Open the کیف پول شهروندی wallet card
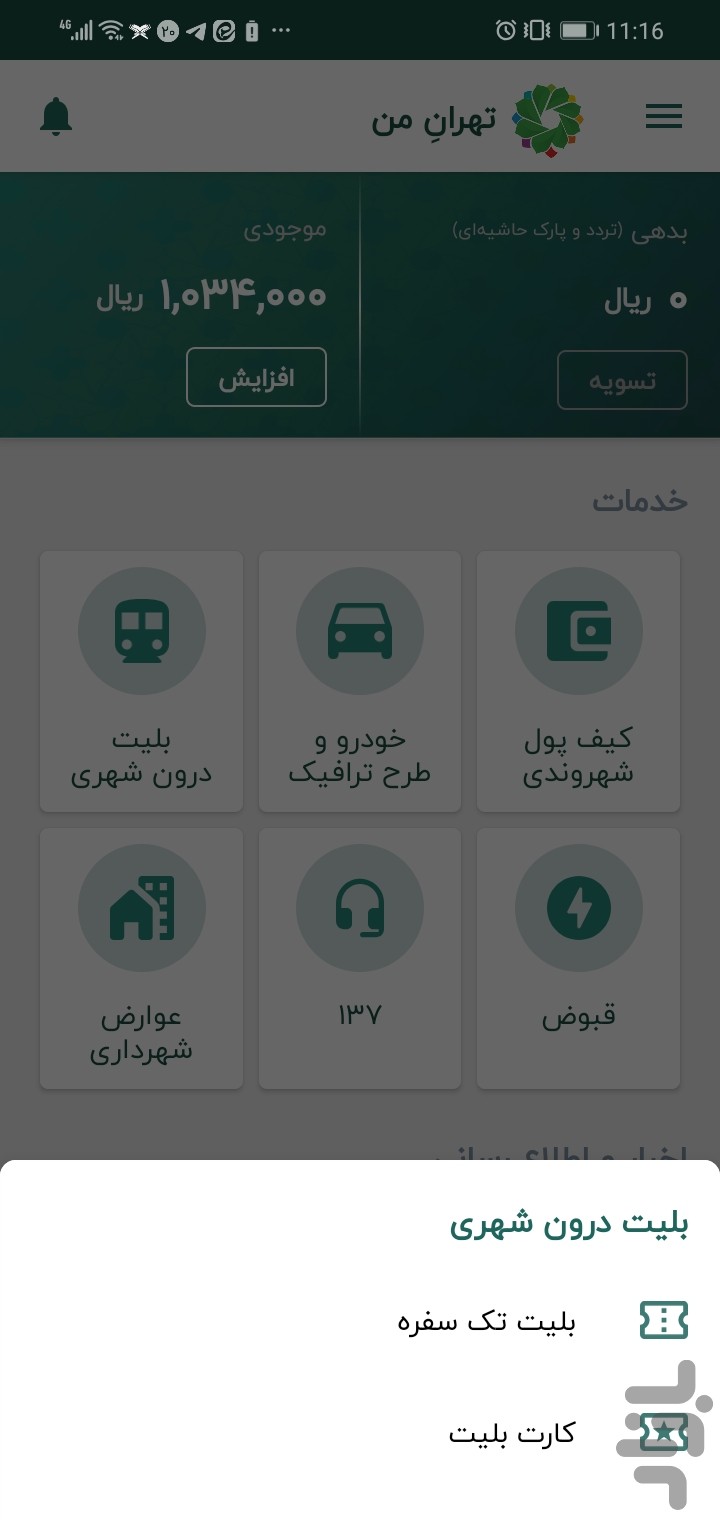The width and height of the screenshot is (720, 1520). point(578,681)
